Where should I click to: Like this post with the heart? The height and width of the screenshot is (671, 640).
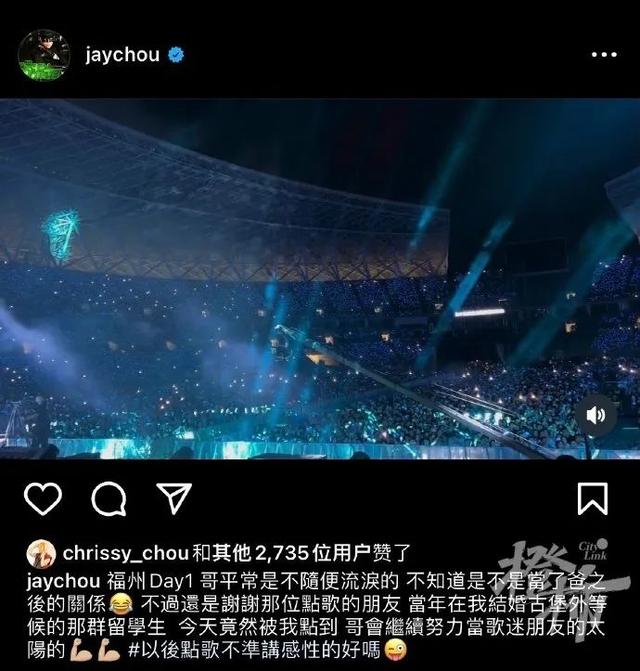coord(41,498)
